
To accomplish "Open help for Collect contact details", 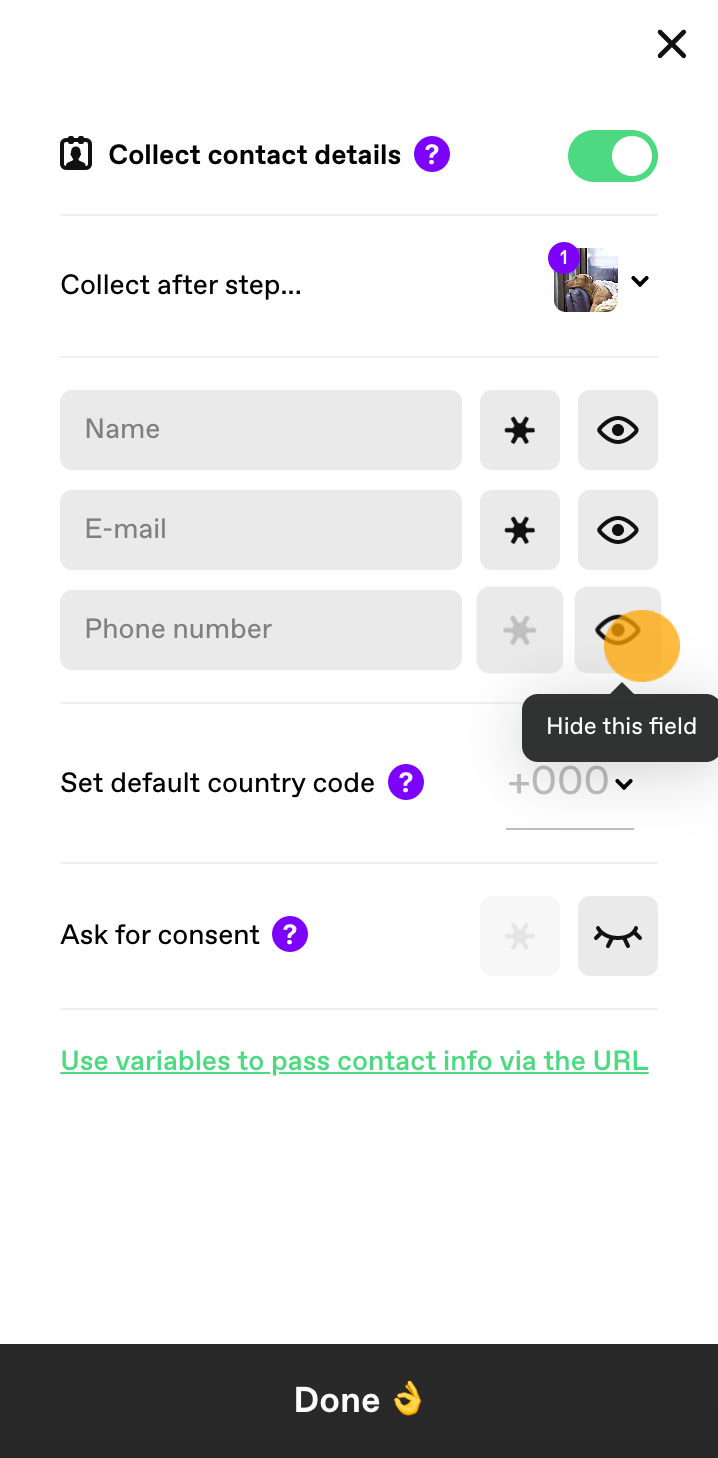I will 432,155.
